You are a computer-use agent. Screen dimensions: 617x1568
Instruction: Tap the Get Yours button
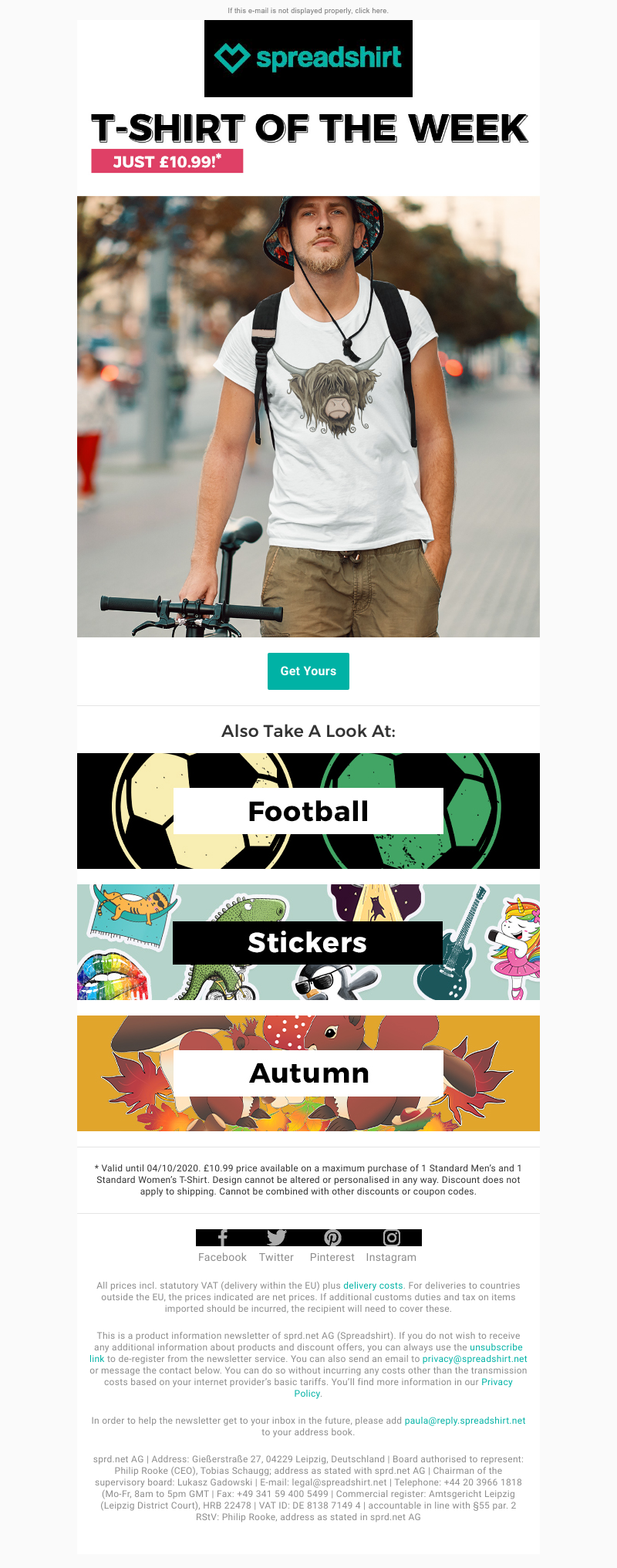pos(308,671)
